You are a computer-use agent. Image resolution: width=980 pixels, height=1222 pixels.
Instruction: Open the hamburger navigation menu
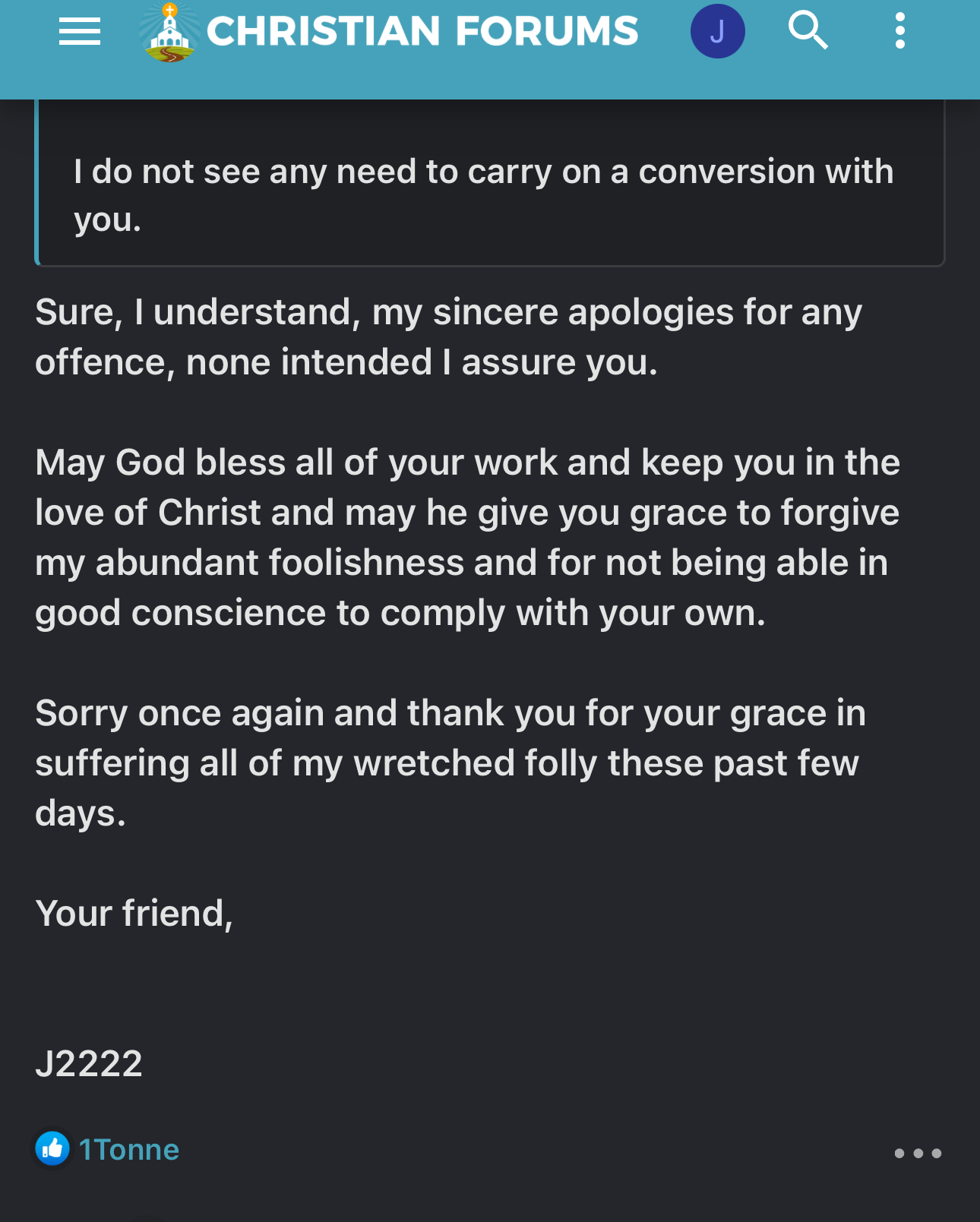pos(80,32)
